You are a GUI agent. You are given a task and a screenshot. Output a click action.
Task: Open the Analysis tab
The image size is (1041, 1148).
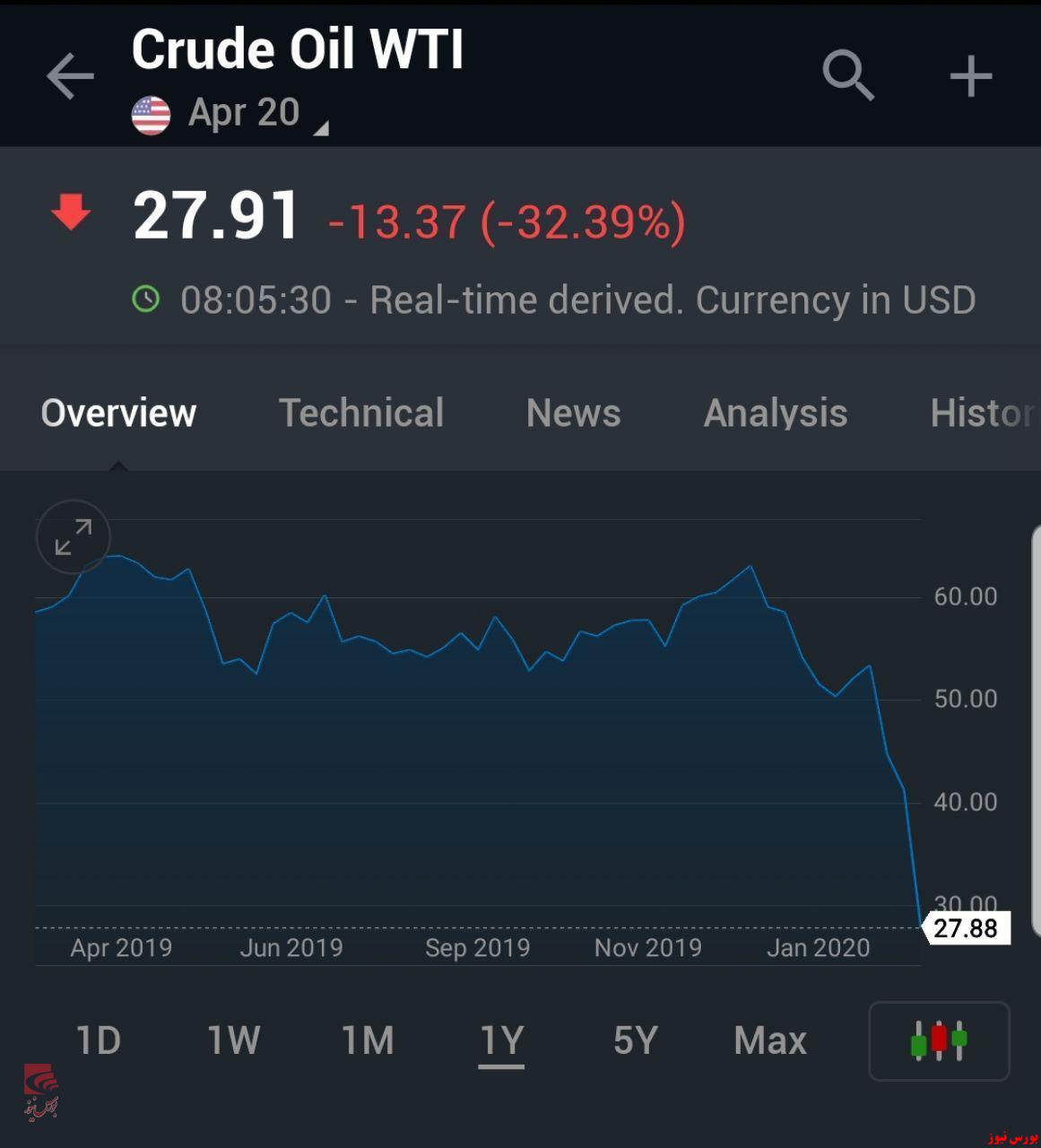[776, 413]
